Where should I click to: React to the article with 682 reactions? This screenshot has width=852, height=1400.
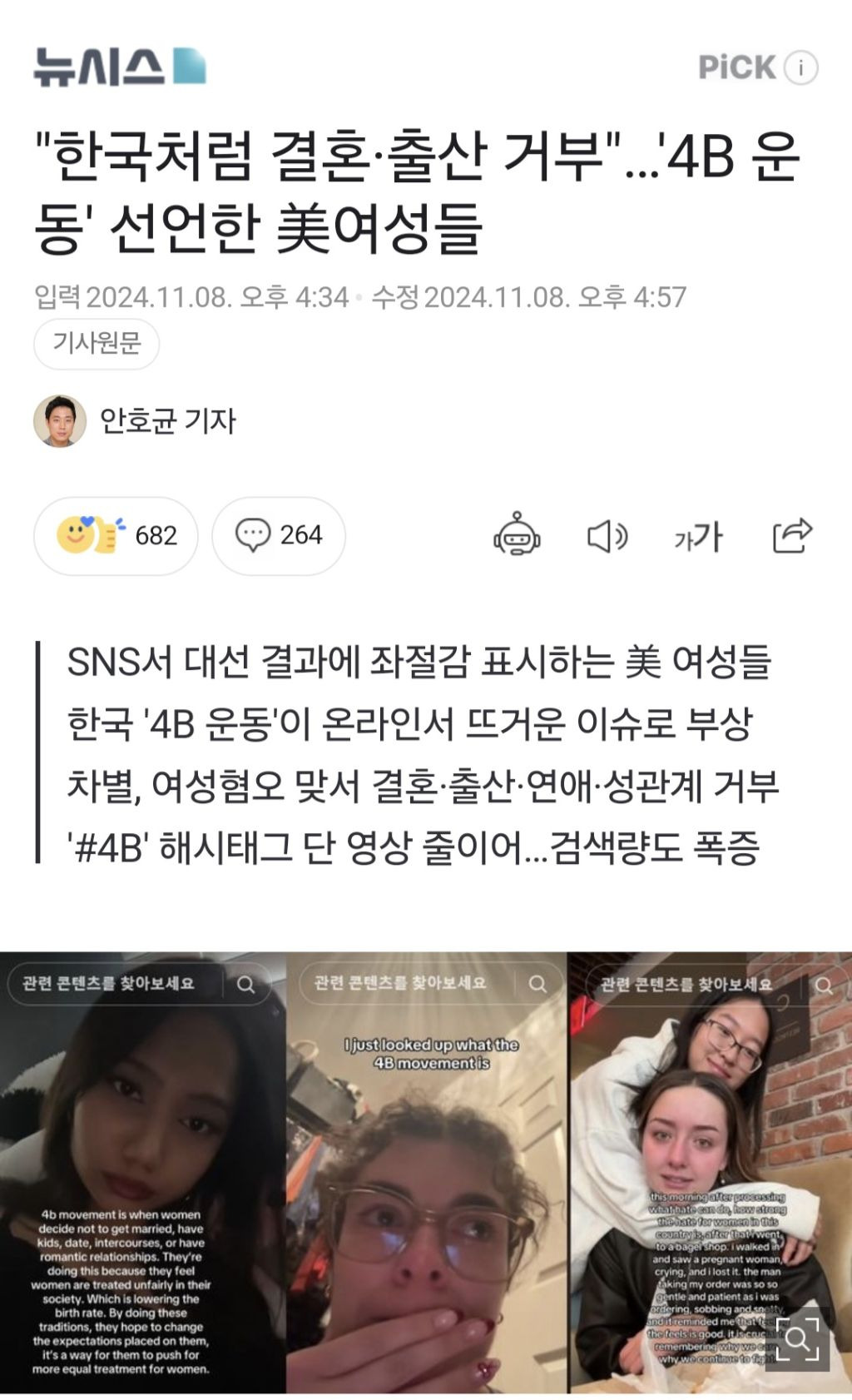coord(116,535)
